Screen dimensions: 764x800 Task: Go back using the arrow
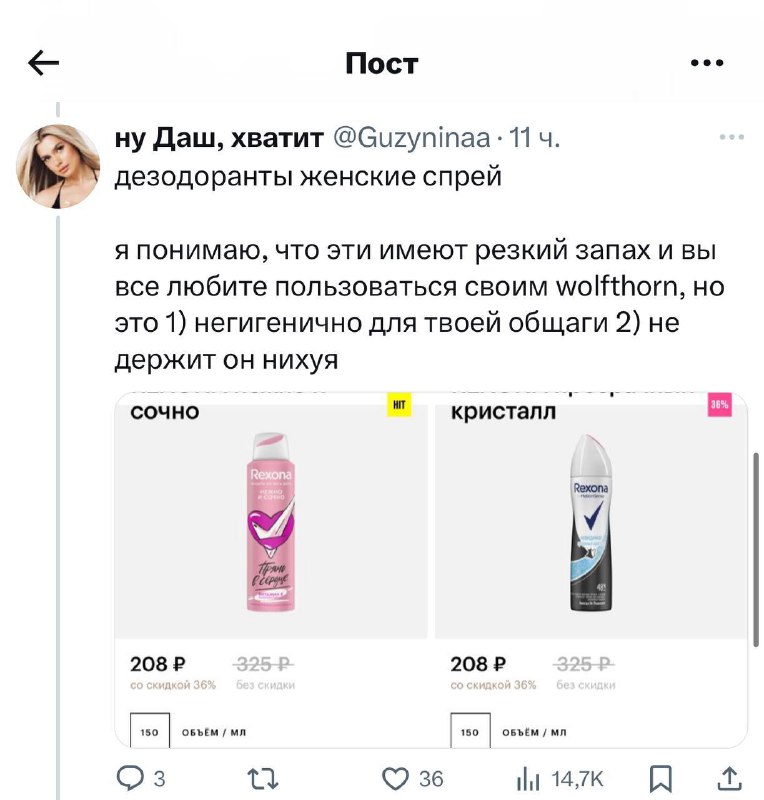pyautogui.click(x=44, y=64)
